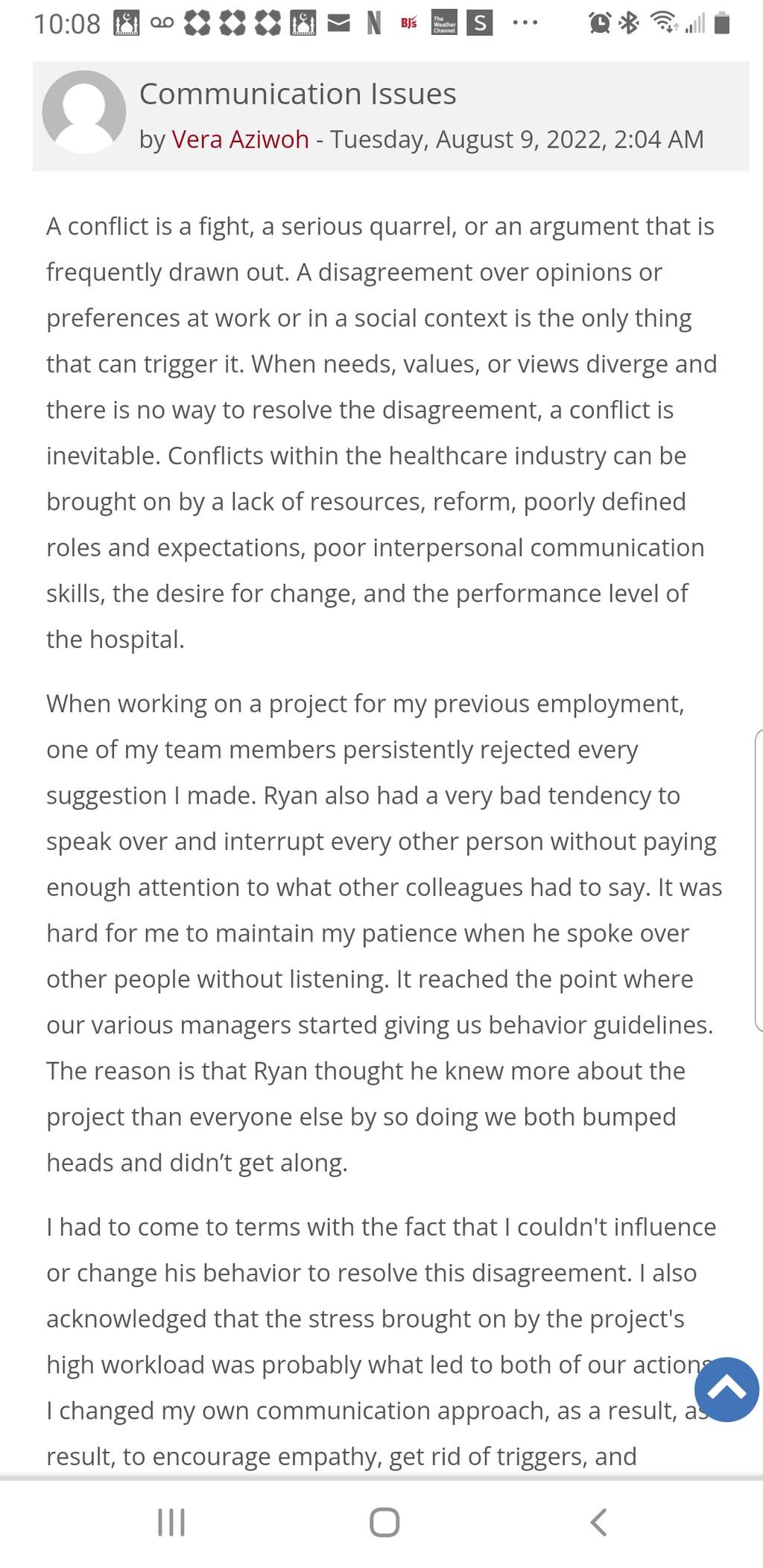Open recent apps from navigation bar
Image resolution: width=763 pixels, height=1568 pixels.
click(171, 1523)
